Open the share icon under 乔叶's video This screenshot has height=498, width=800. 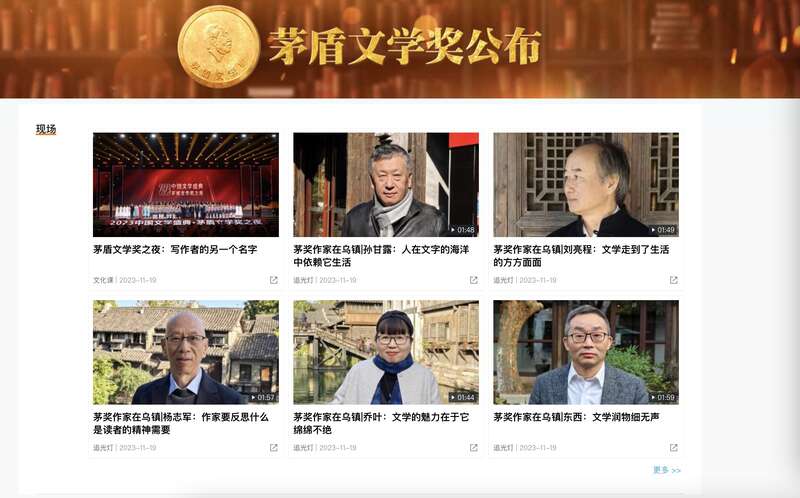pos(474,448)
